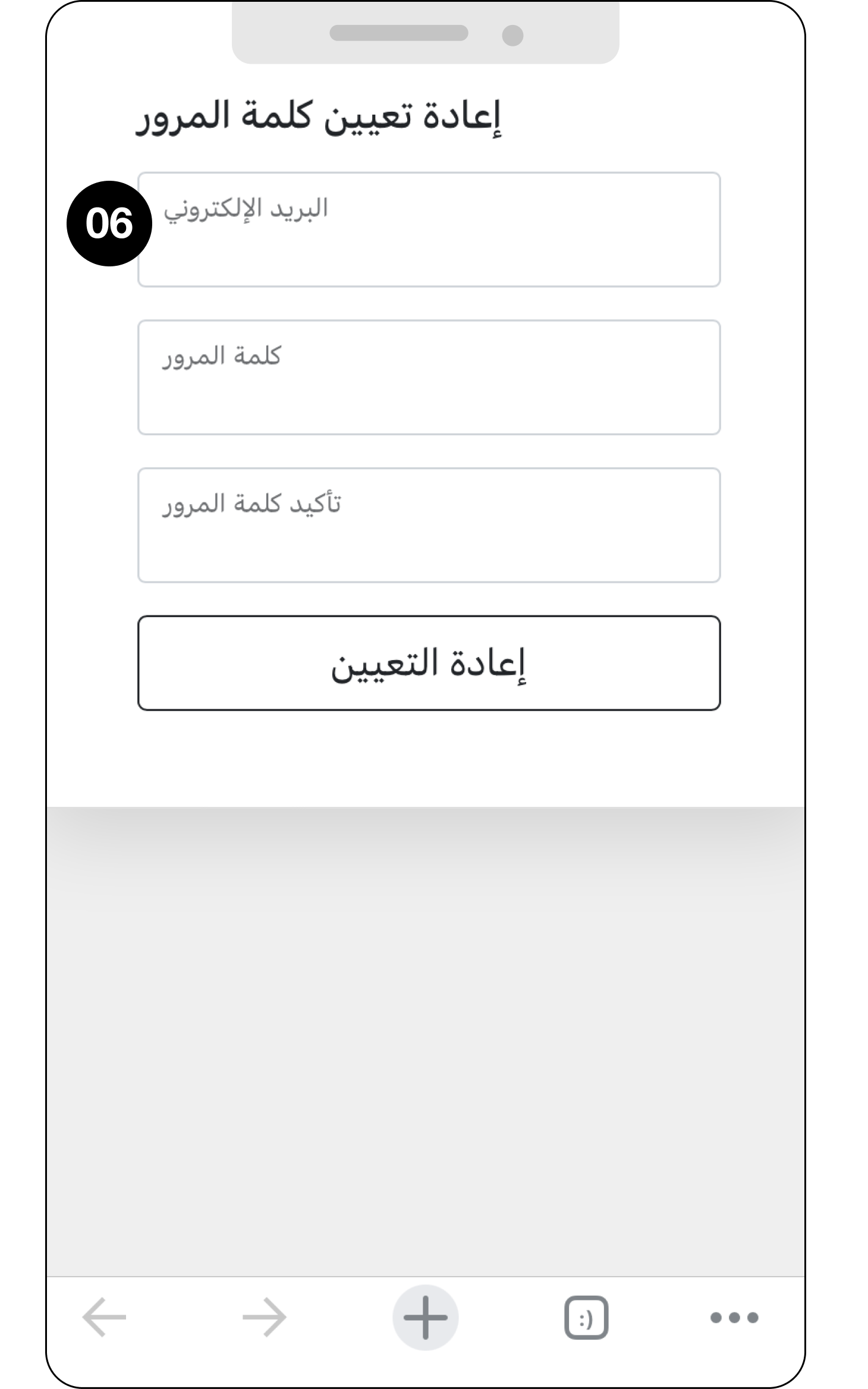Go back in the browser

click(105, 1318)
